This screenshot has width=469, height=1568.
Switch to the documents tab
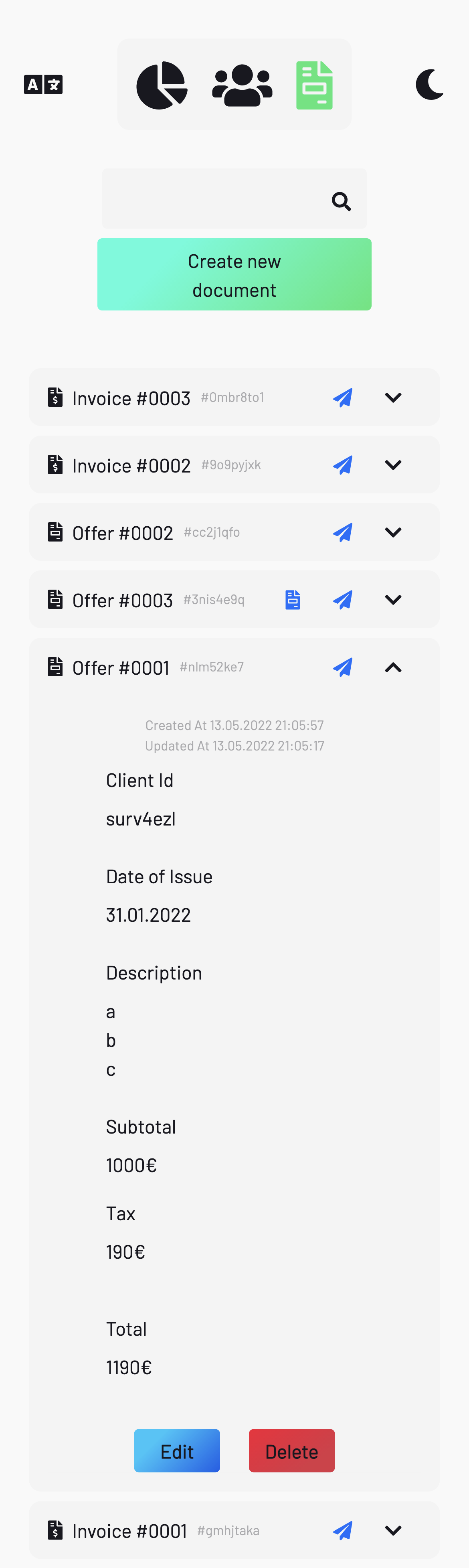point(314,85)
